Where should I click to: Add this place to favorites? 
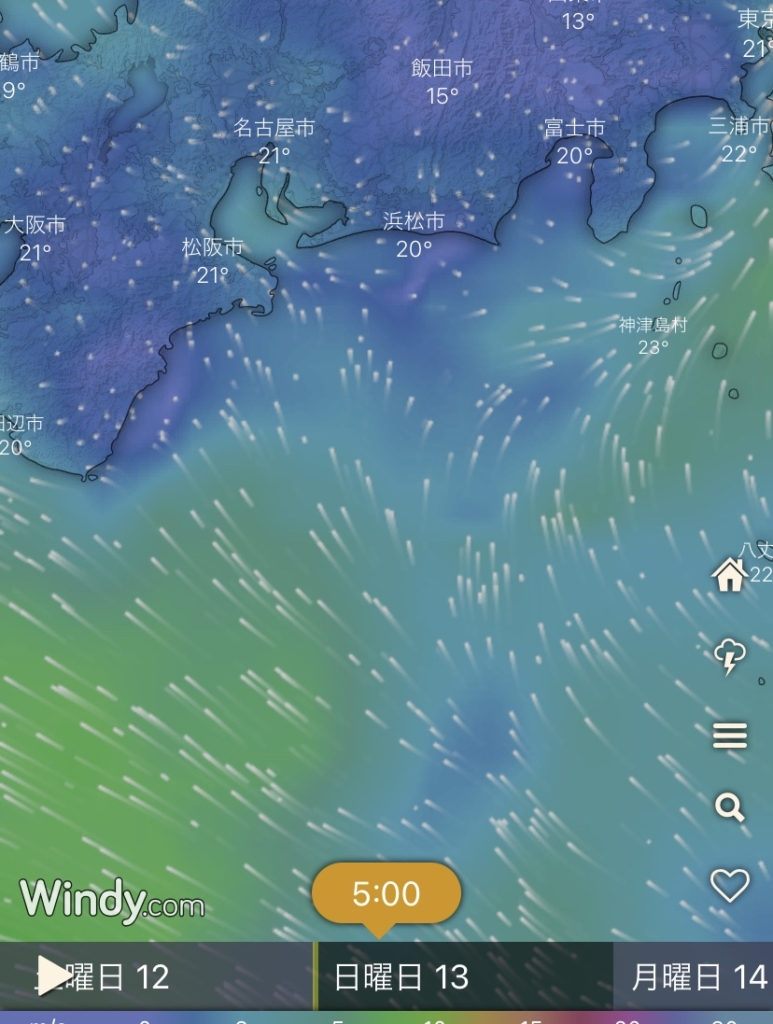click(730, 885)
